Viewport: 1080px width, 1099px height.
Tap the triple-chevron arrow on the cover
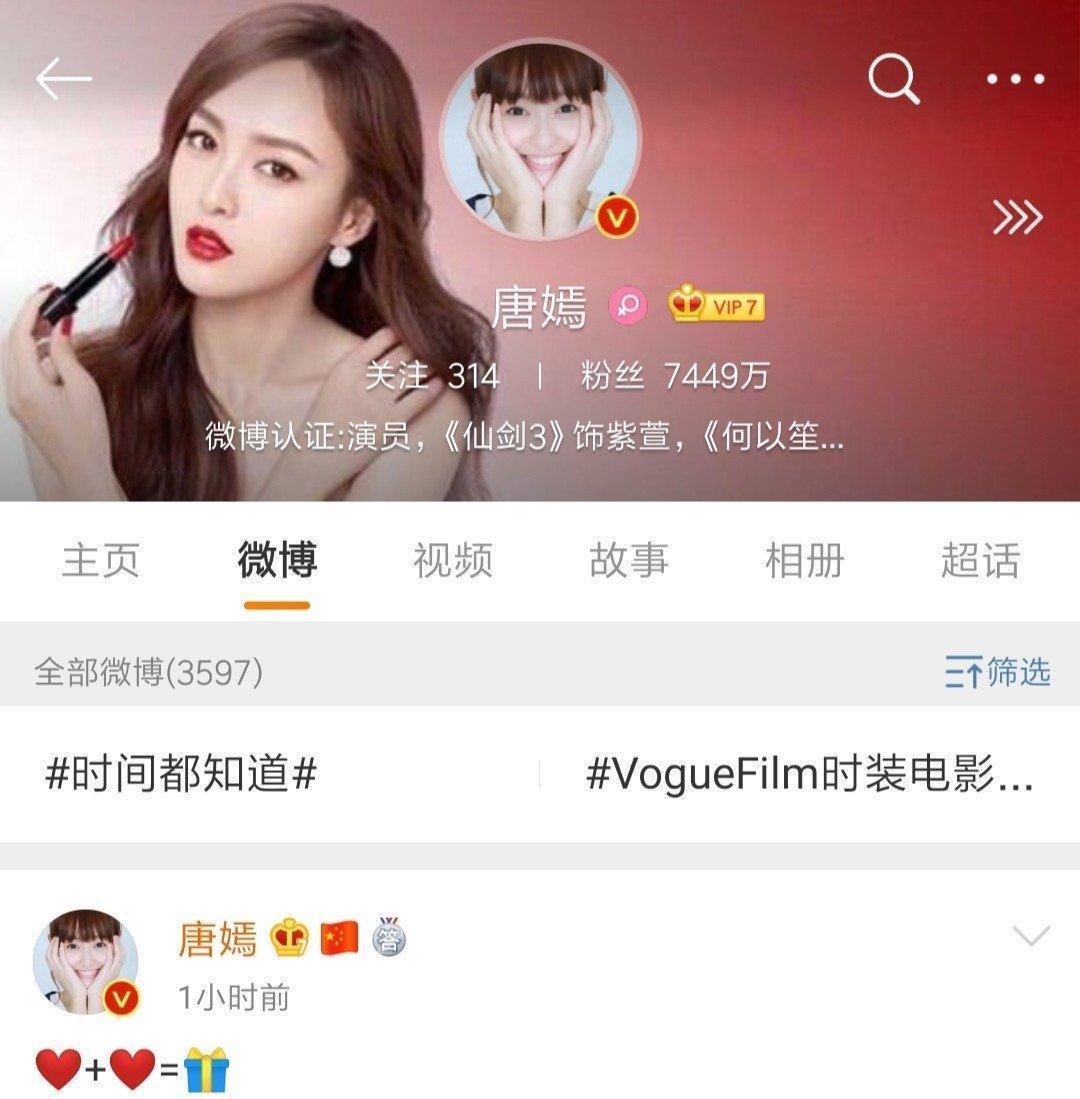point(1017,217)
